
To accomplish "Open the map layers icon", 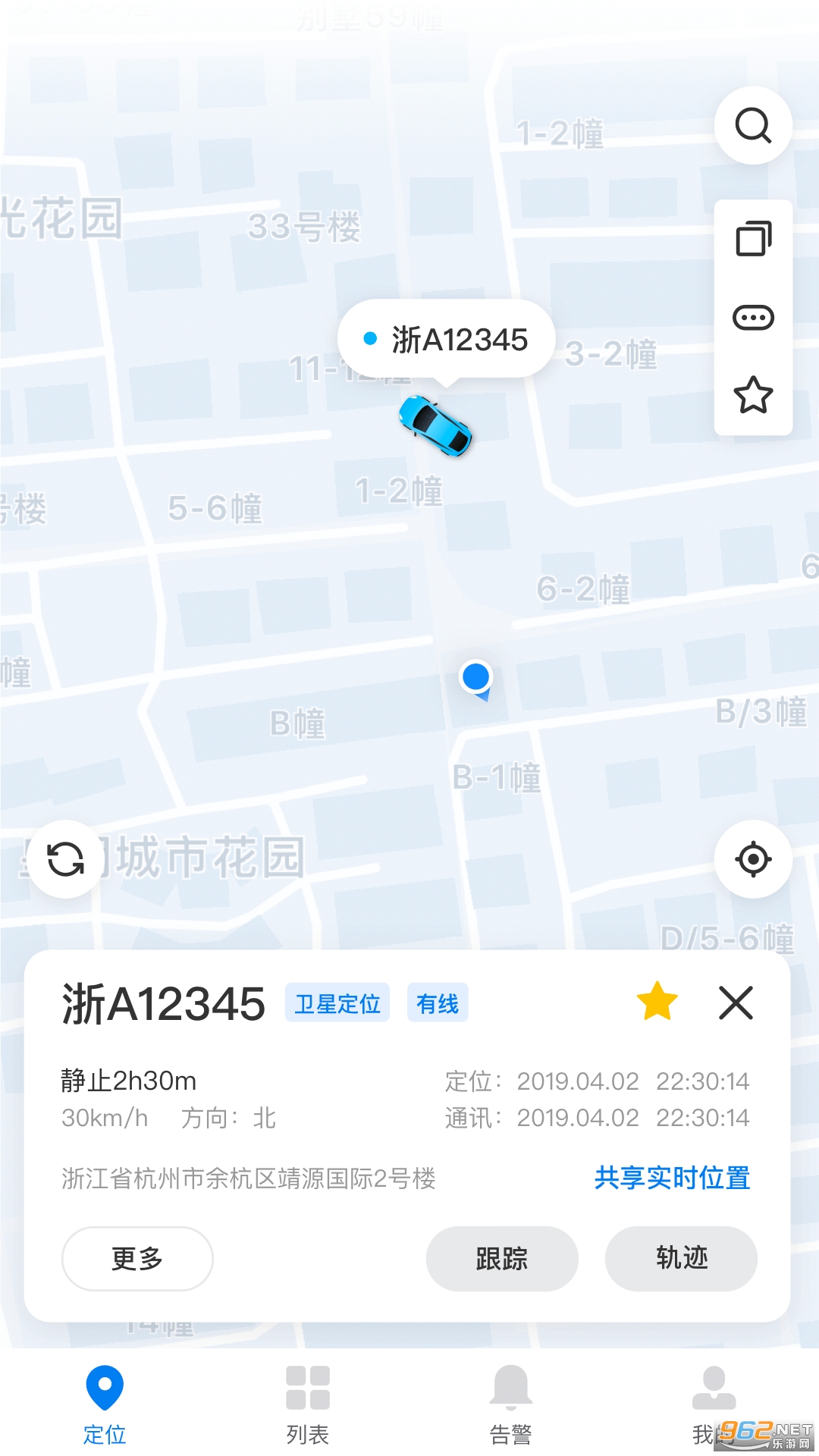I will (x=753, y=239).
